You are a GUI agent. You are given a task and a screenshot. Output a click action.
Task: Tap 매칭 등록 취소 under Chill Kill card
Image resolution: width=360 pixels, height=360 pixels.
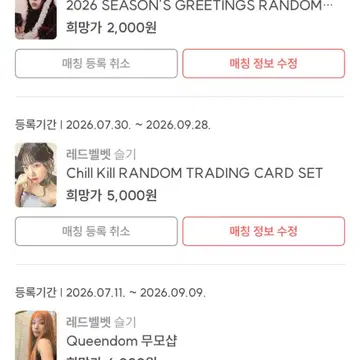tap(96, 231)
